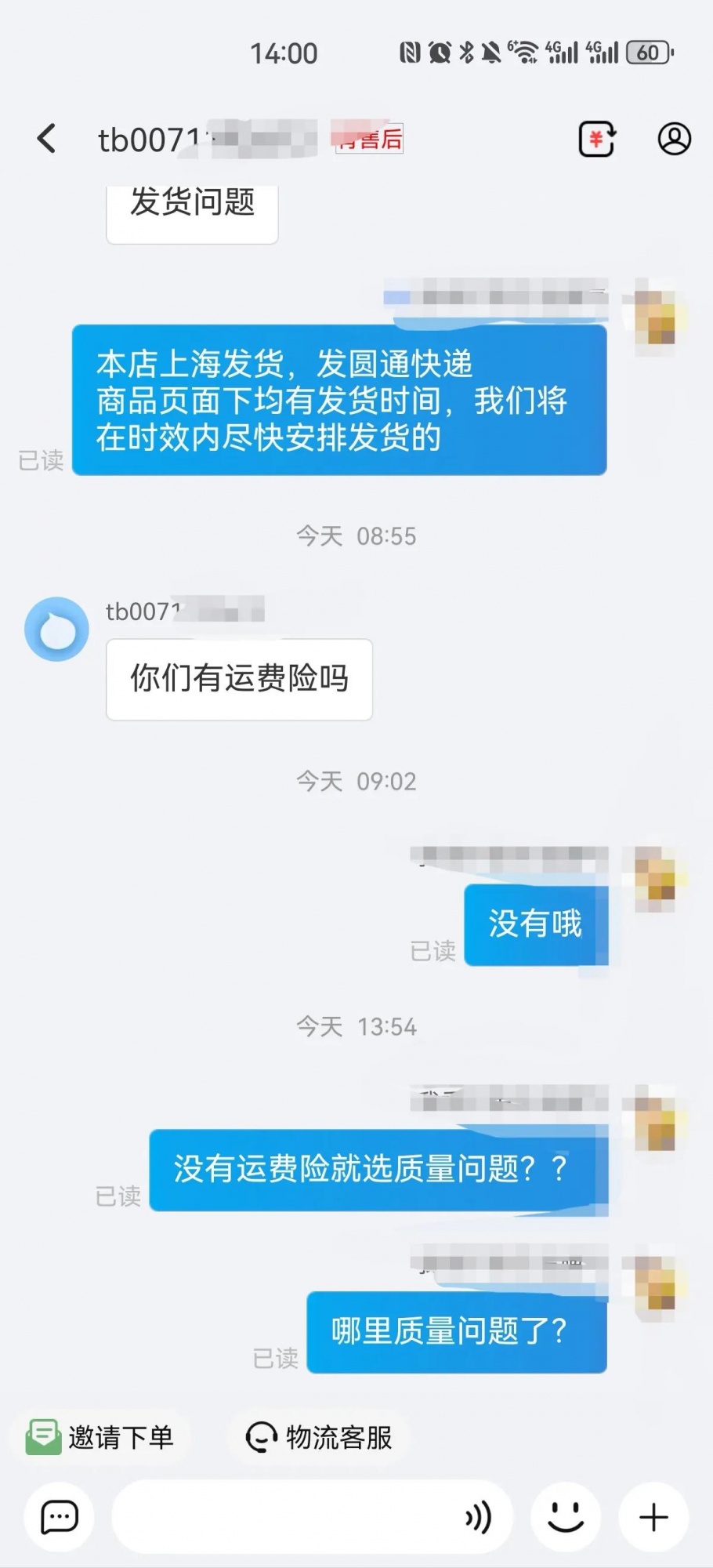The image size is (713, 1568).
Task: Open the customer profile icon
Action: pyautogui.click(x=674, y=139)
